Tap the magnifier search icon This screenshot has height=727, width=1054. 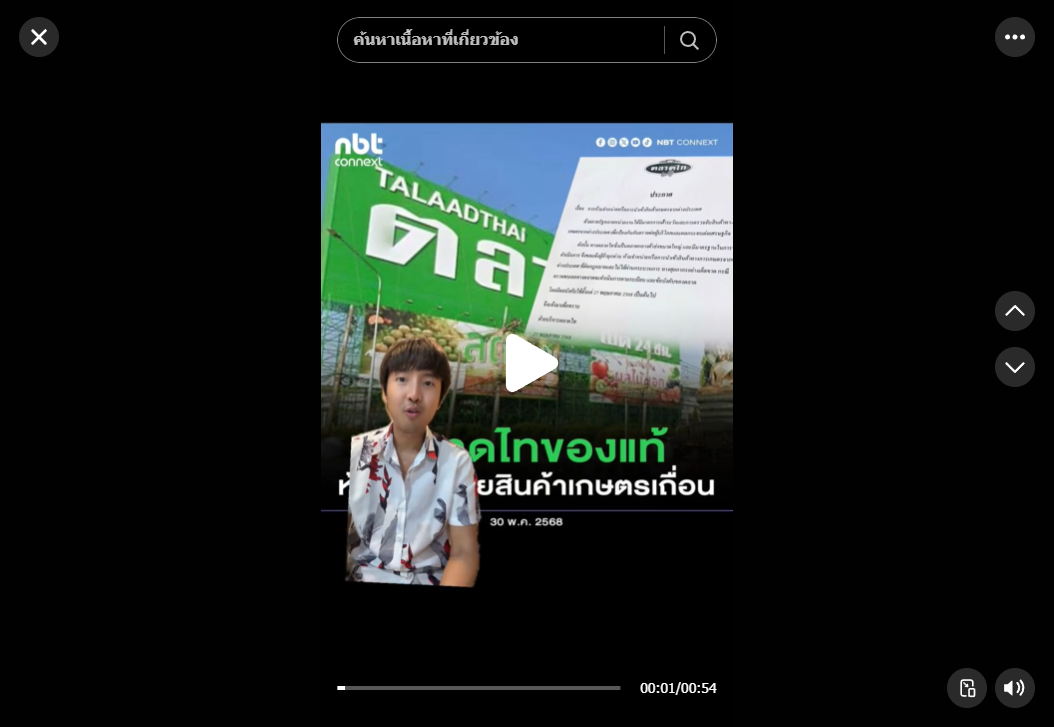click(x=689, y=40)
